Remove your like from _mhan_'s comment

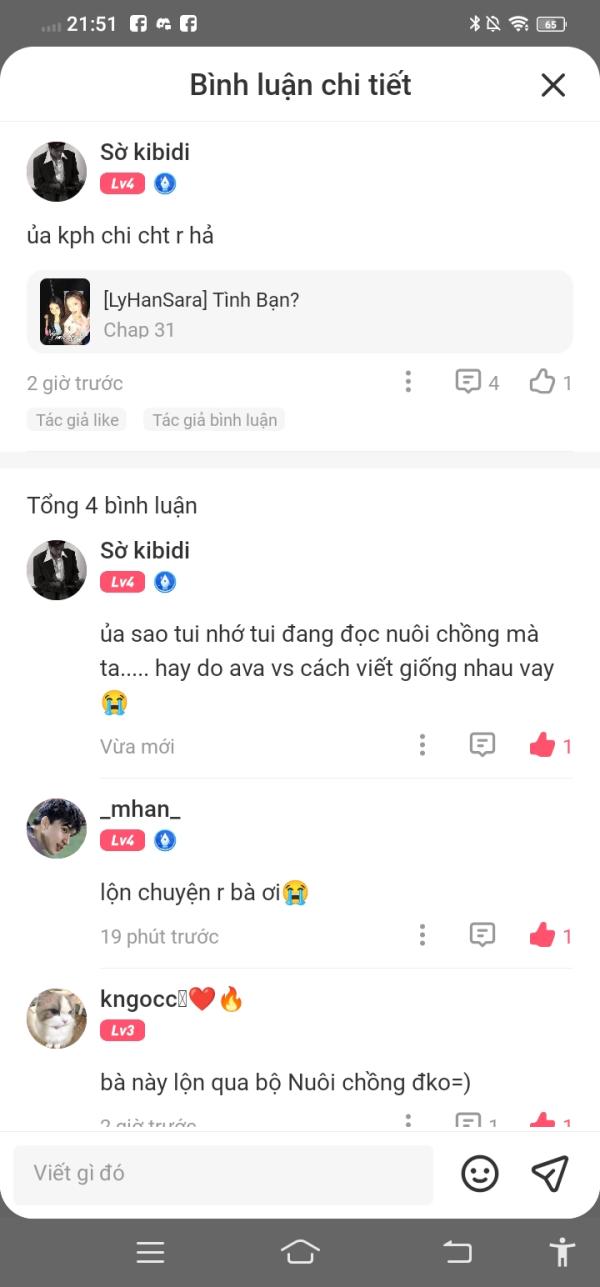[543, 935]
